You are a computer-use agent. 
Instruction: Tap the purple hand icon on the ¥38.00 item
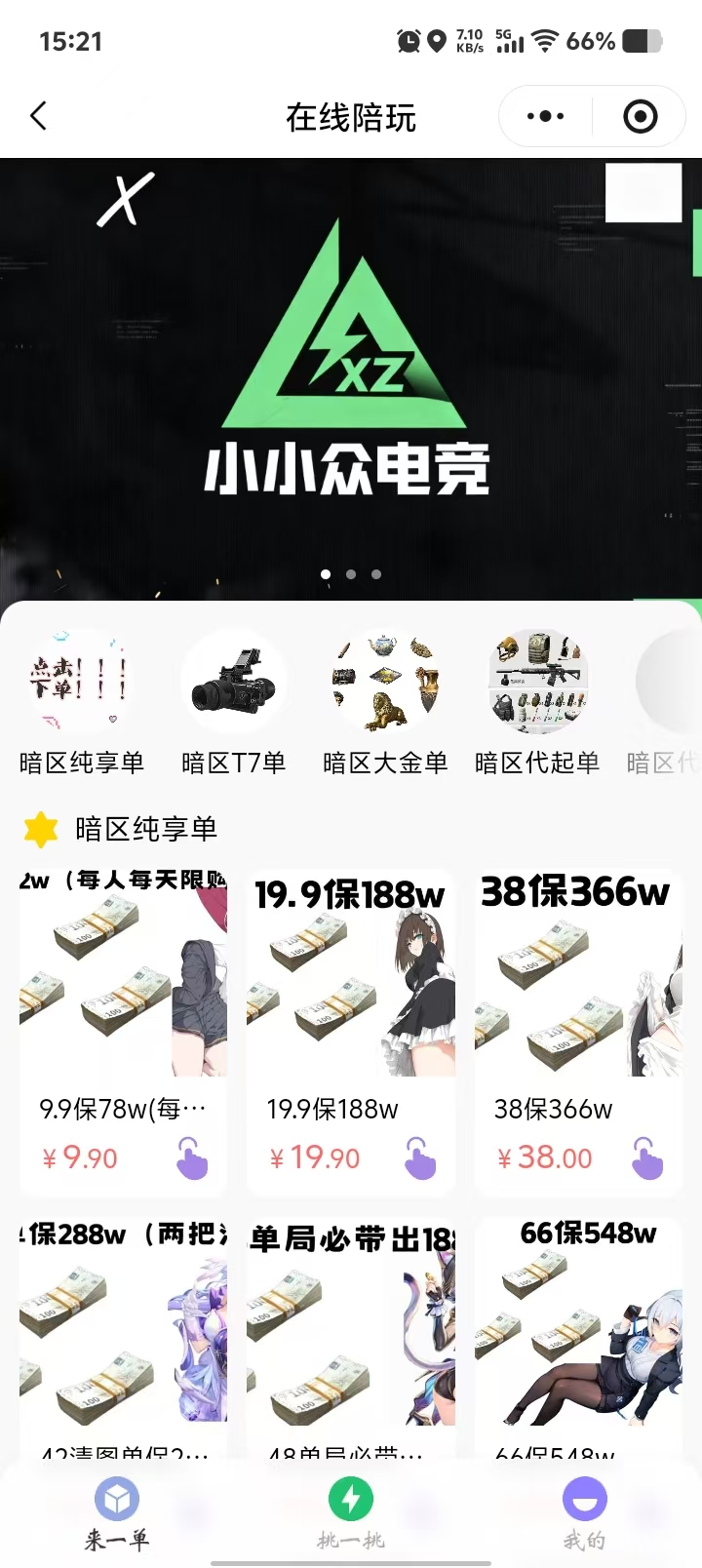(x=647, y=1157)
